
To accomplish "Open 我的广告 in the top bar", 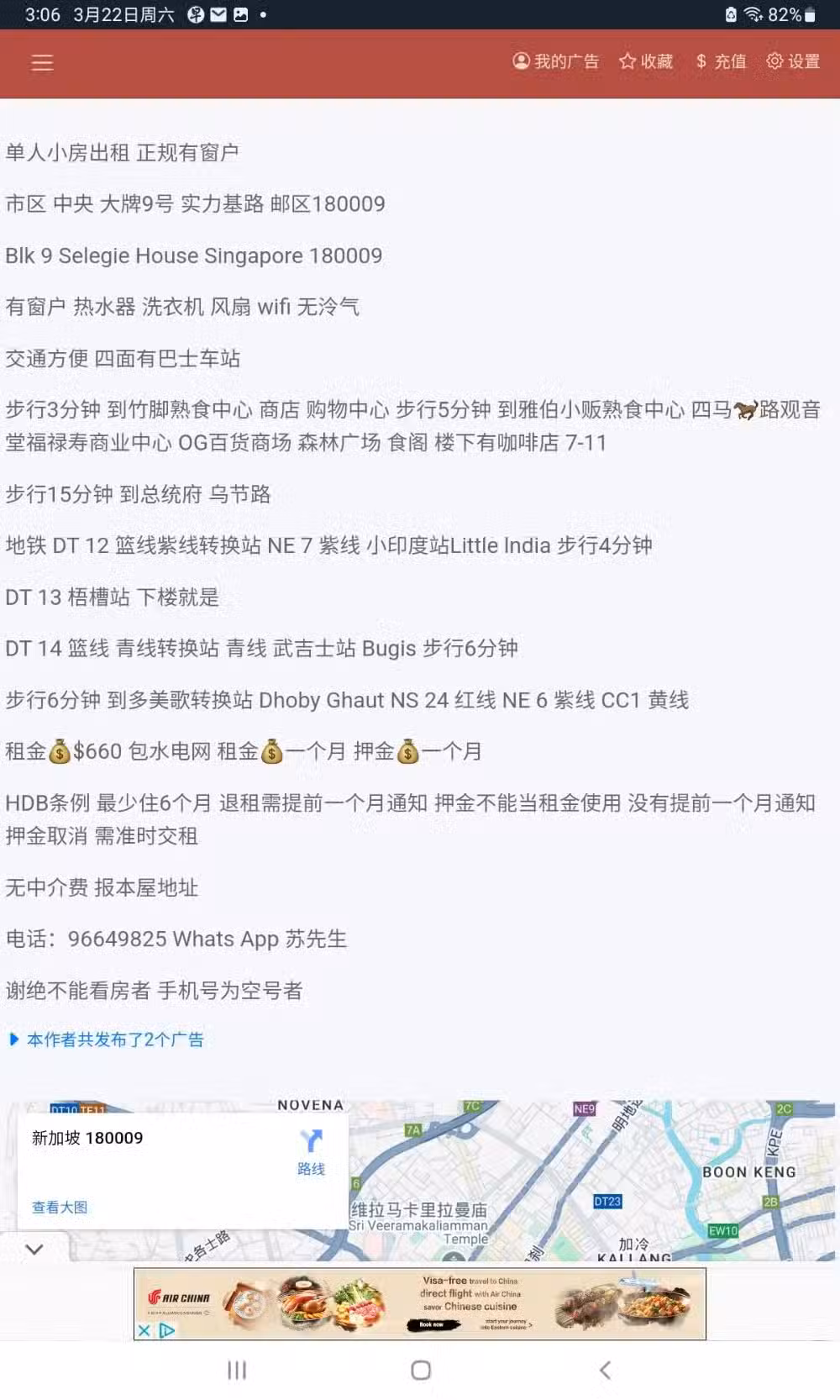I will [555, 61].
